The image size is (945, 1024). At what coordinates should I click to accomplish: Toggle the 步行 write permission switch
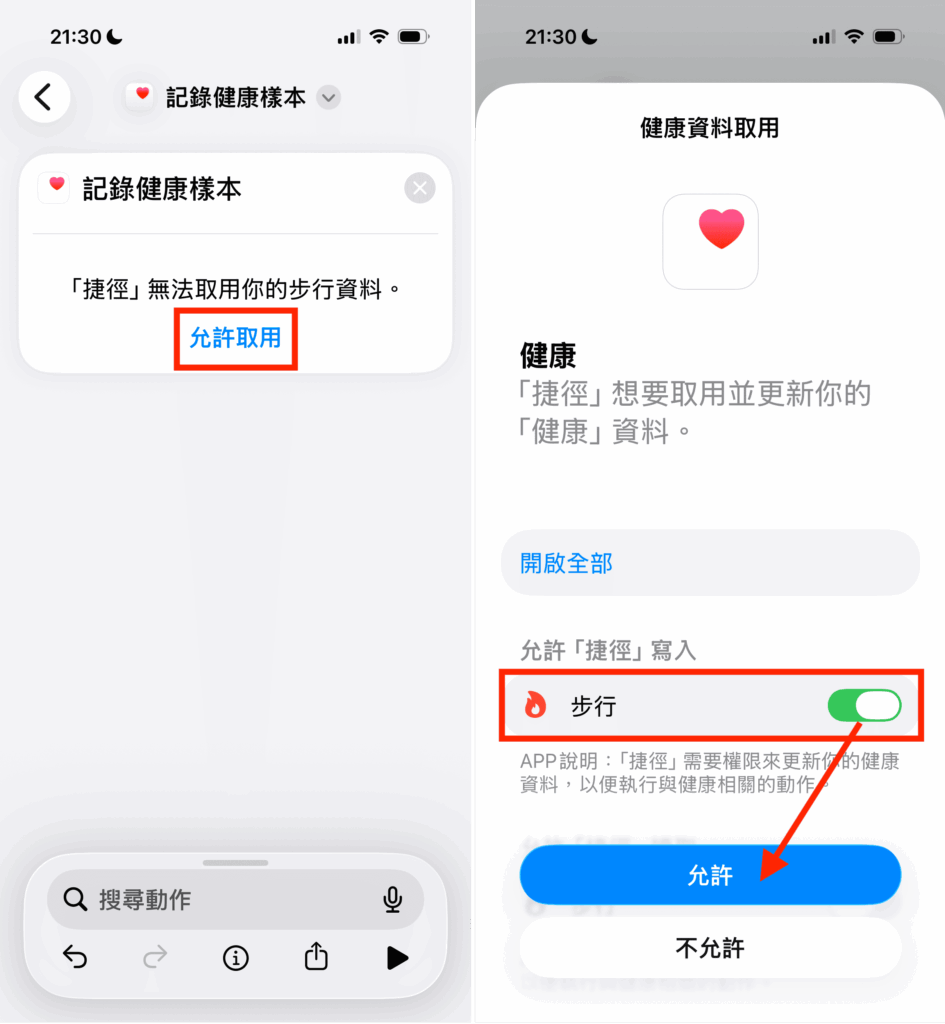[864, 706]
